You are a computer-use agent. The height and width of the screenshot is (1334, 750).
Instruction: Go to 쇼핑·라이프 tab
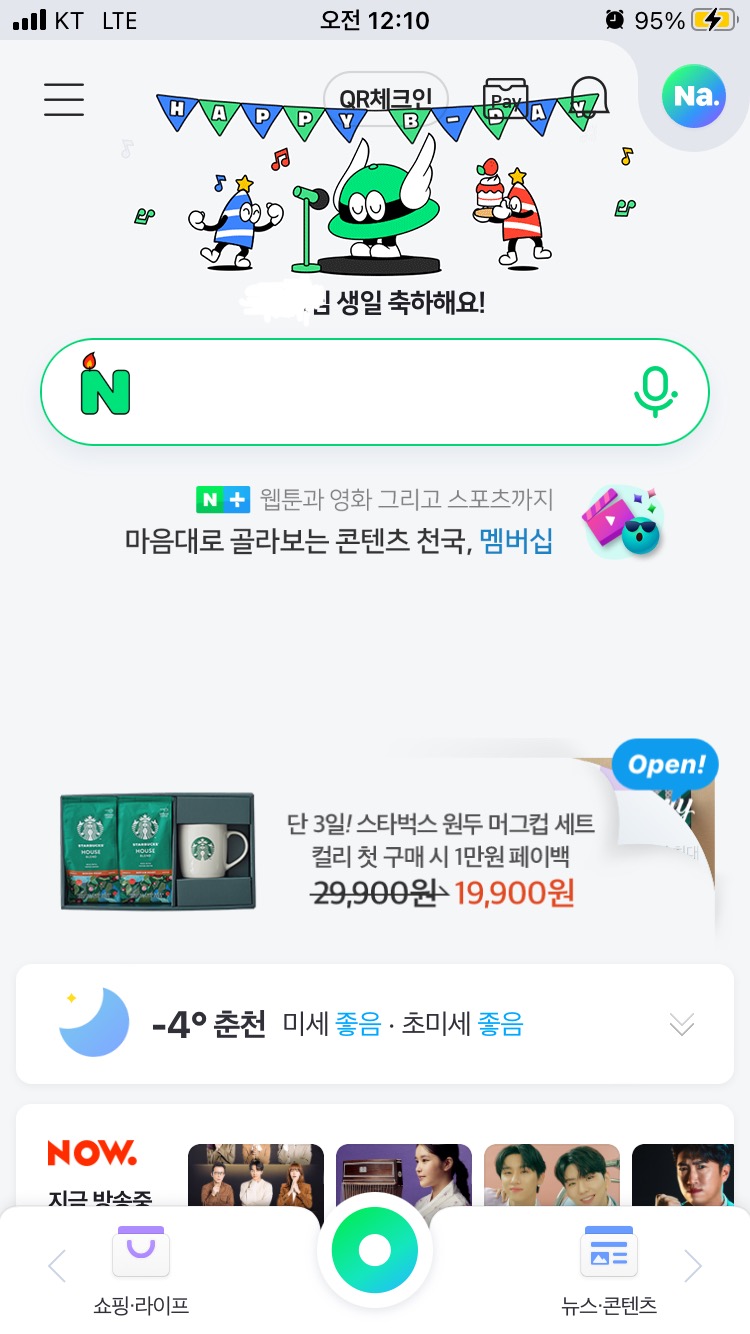pyautogui.click(x=141, y=1269)
